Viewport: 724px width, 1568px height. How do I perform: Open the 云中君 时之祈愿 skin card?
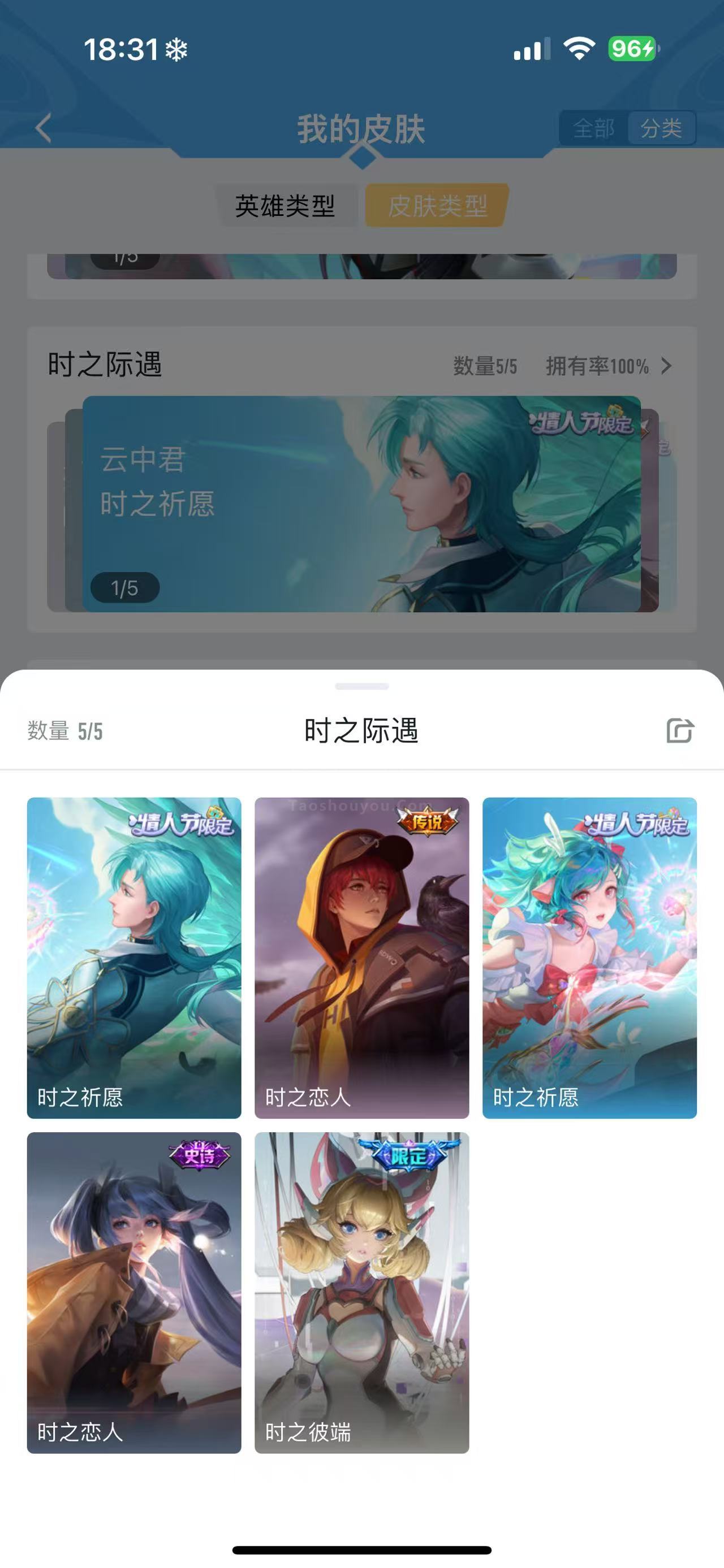pos(134,957)
